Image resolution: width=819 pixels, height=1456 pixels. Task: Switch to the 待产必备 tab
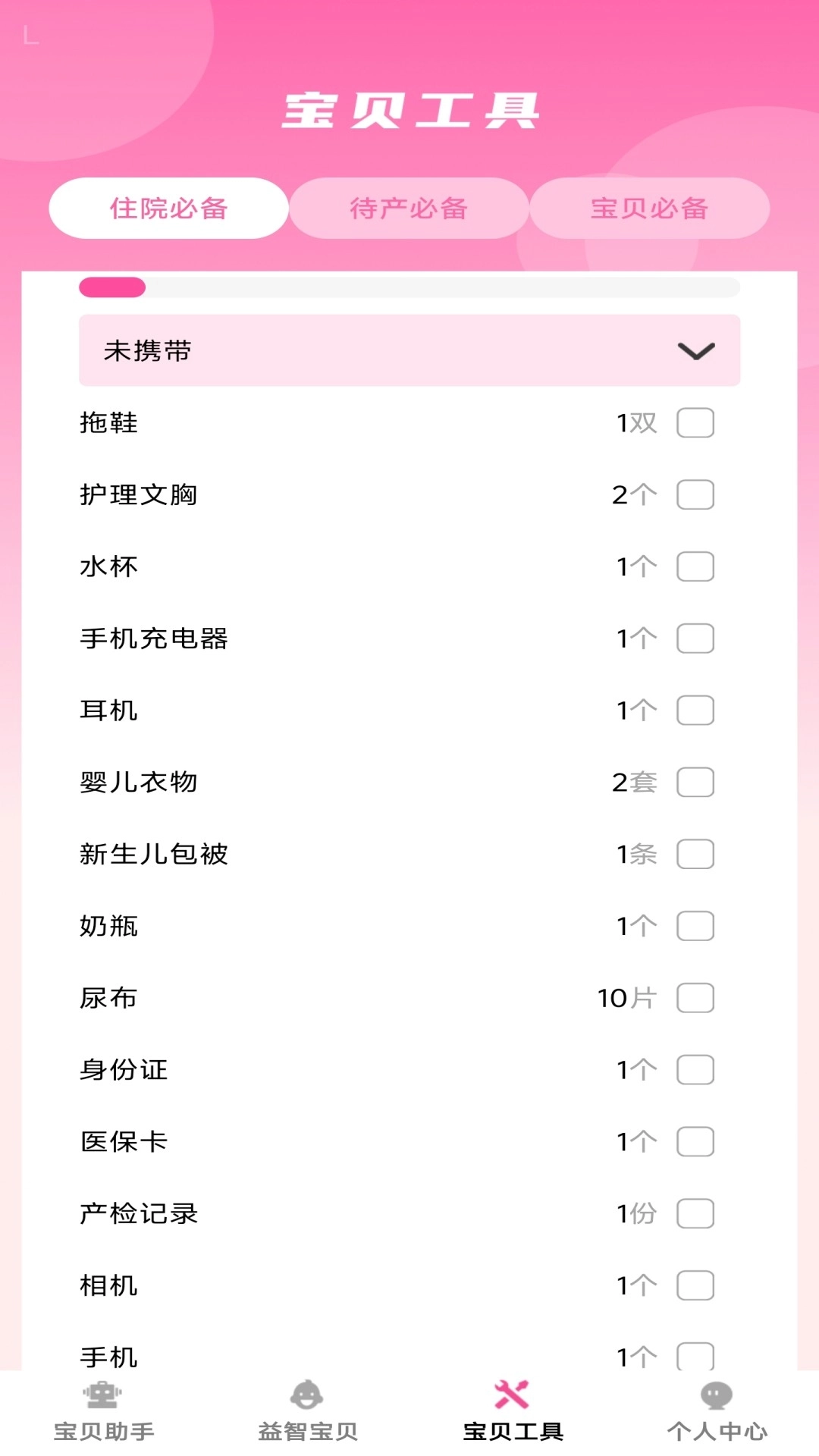[409, 208]
